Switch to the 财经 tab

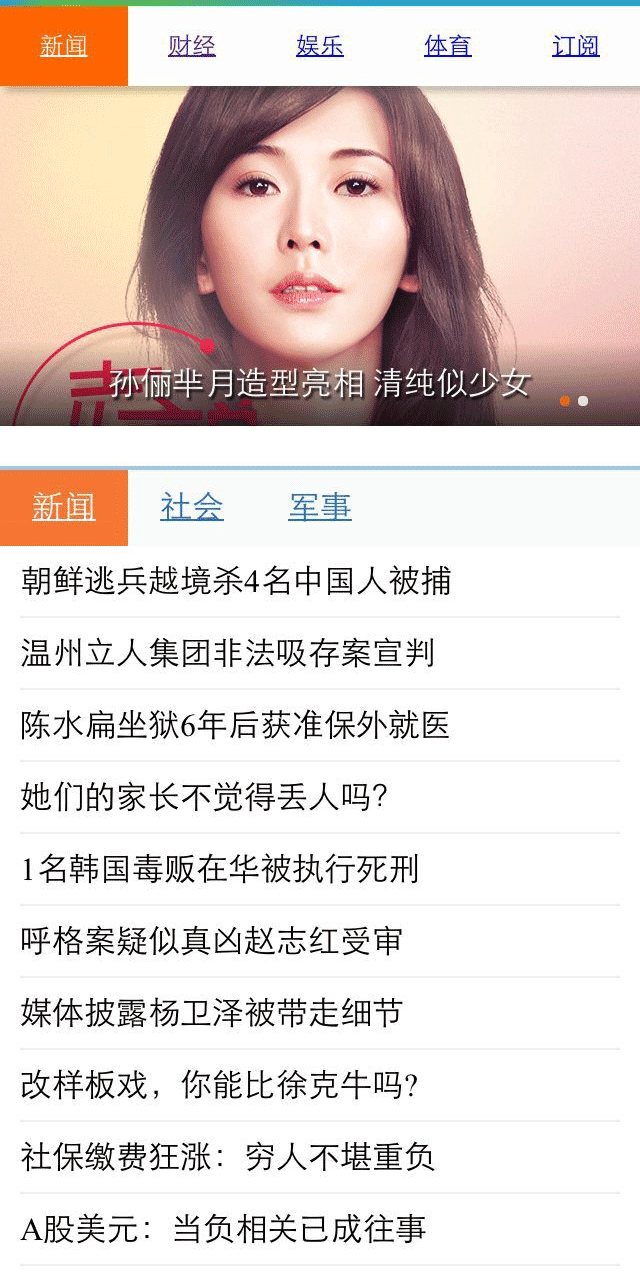[x=192, y=46]
